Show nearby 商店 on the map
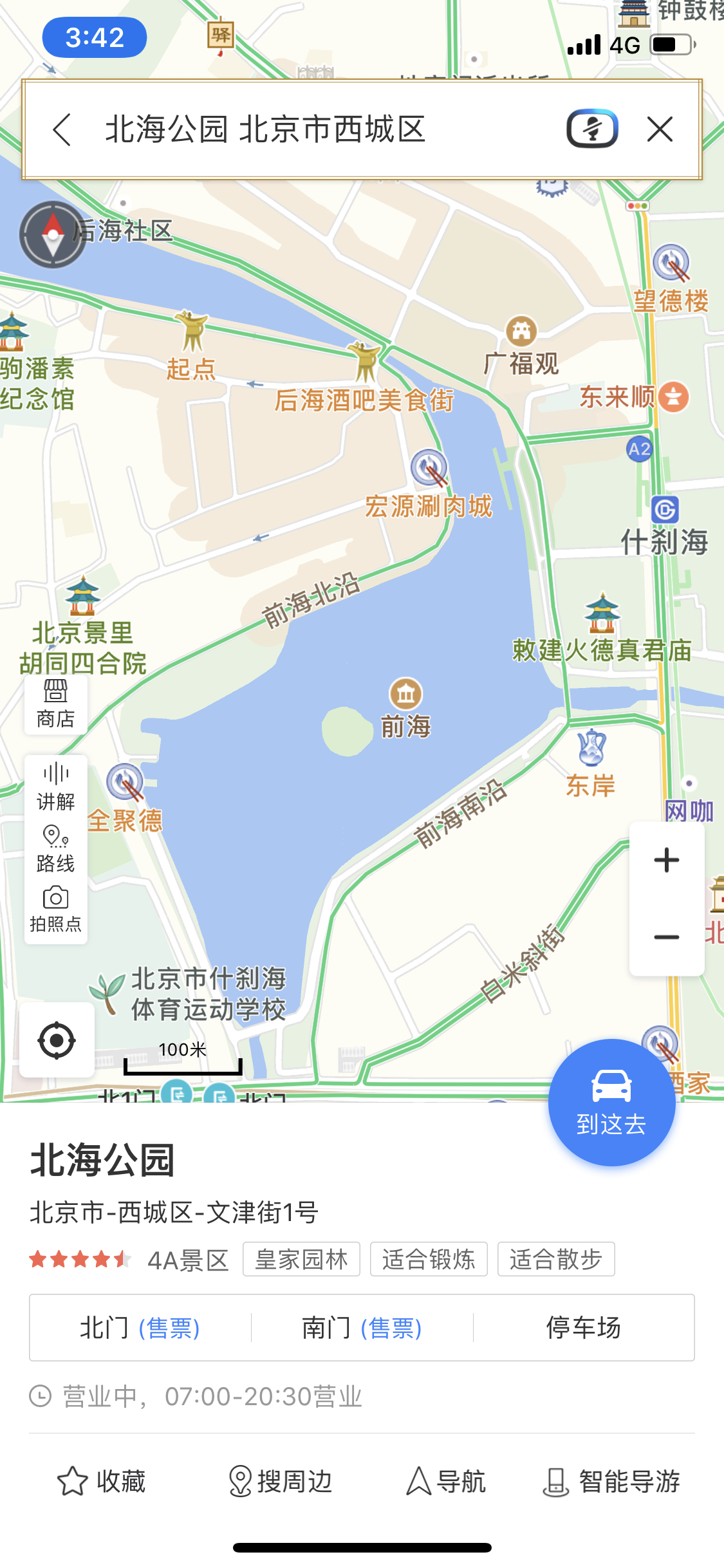This screenshot has width=724, height=1568. (x=56, y=704)
